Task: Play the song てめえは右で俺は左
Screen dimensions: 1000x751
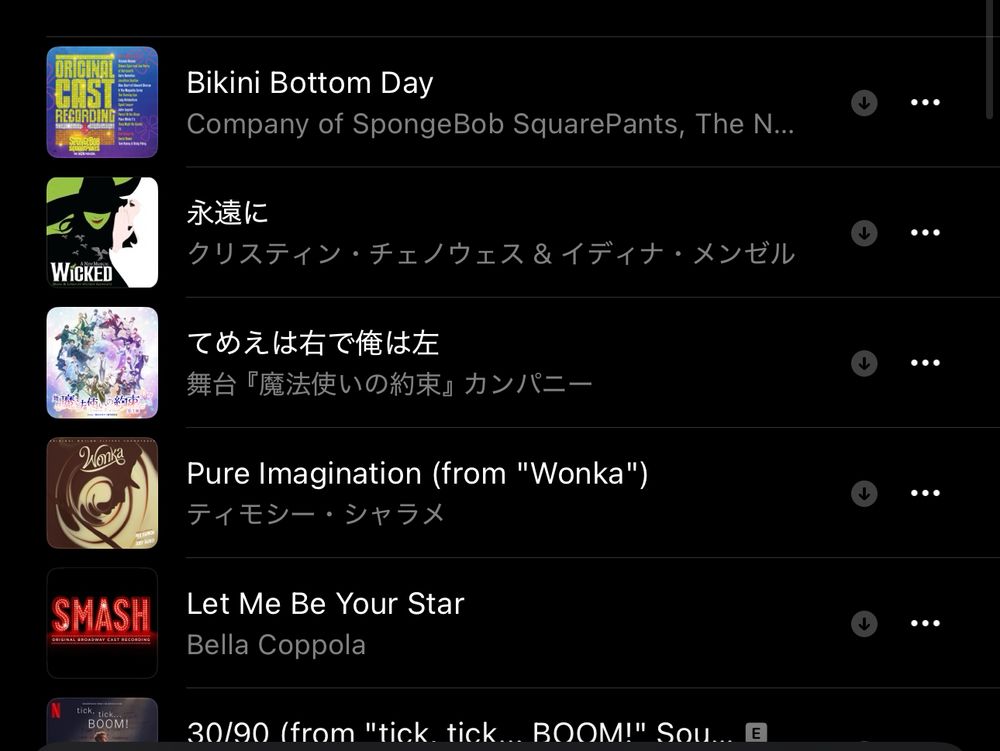Action: (x=313, y=344)
